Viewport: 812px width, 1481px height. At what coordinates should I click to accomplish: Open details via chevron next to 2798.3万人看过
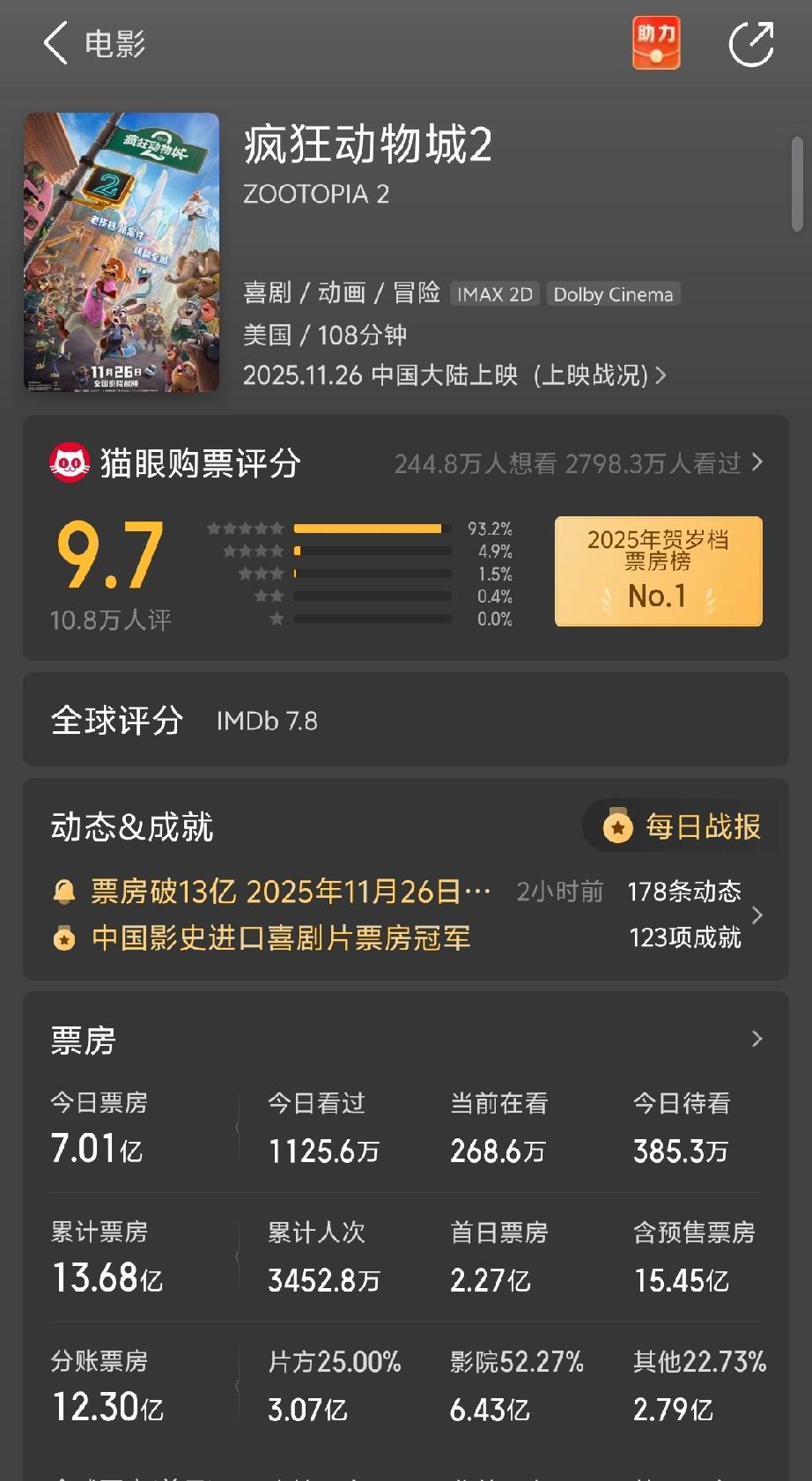click(x=756, y=462)
